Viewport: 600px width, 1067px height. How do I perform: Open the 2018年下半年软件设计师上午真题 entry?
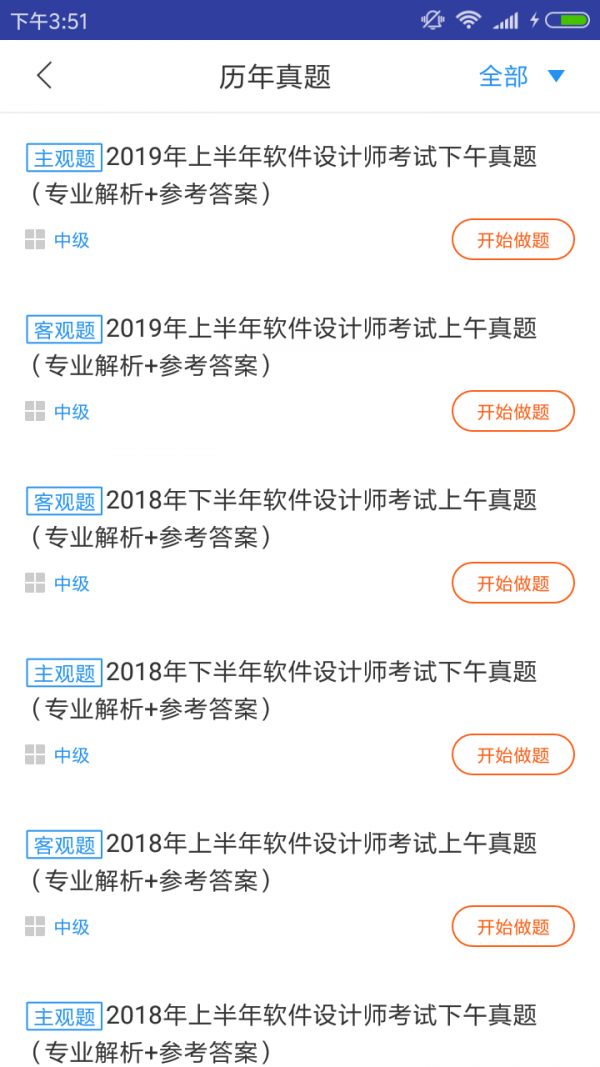coord(300,519)
